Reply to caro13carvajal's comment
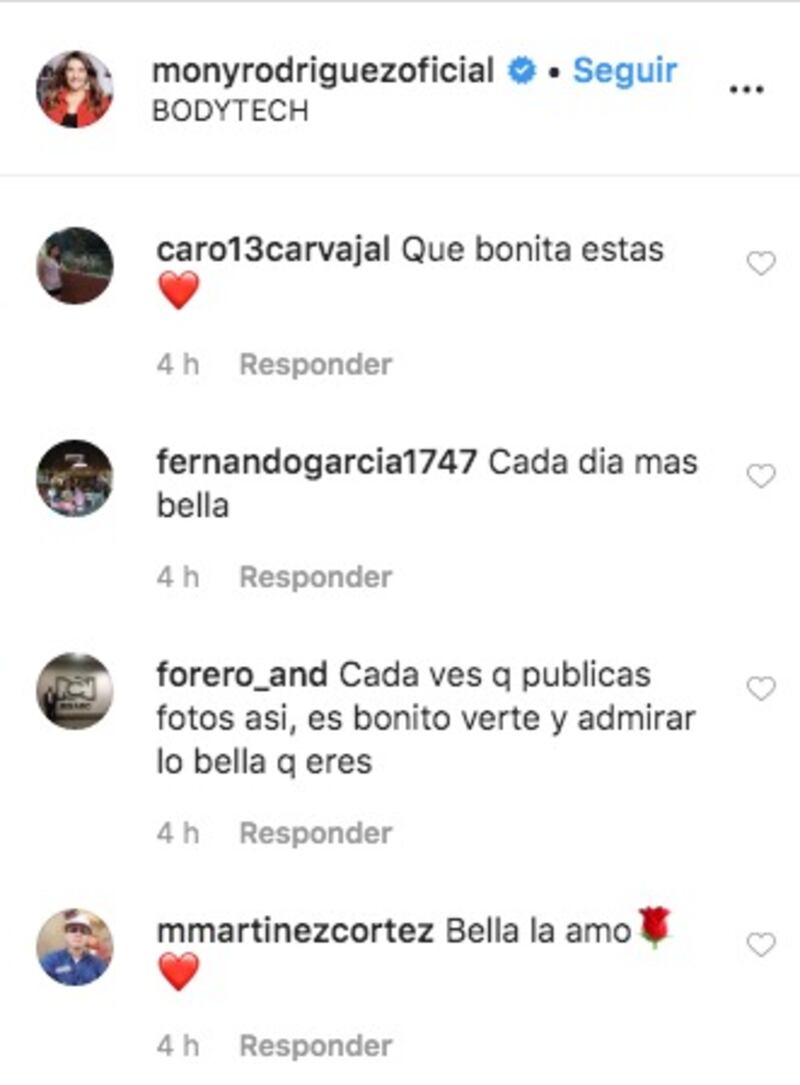The image size is (800, 1085). [315, 365]
